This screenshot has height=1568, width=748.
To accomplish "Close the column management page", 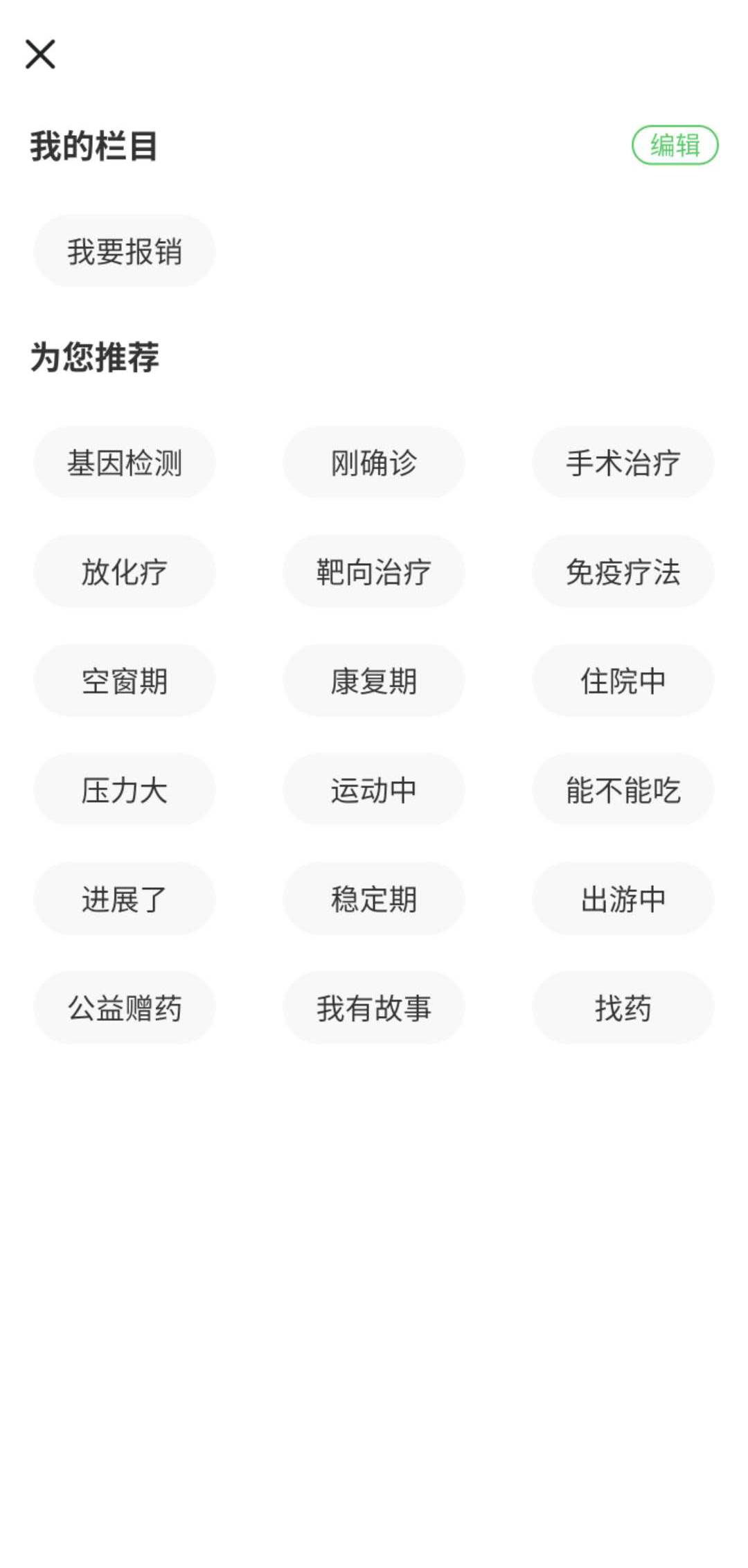I will [40, 54].
